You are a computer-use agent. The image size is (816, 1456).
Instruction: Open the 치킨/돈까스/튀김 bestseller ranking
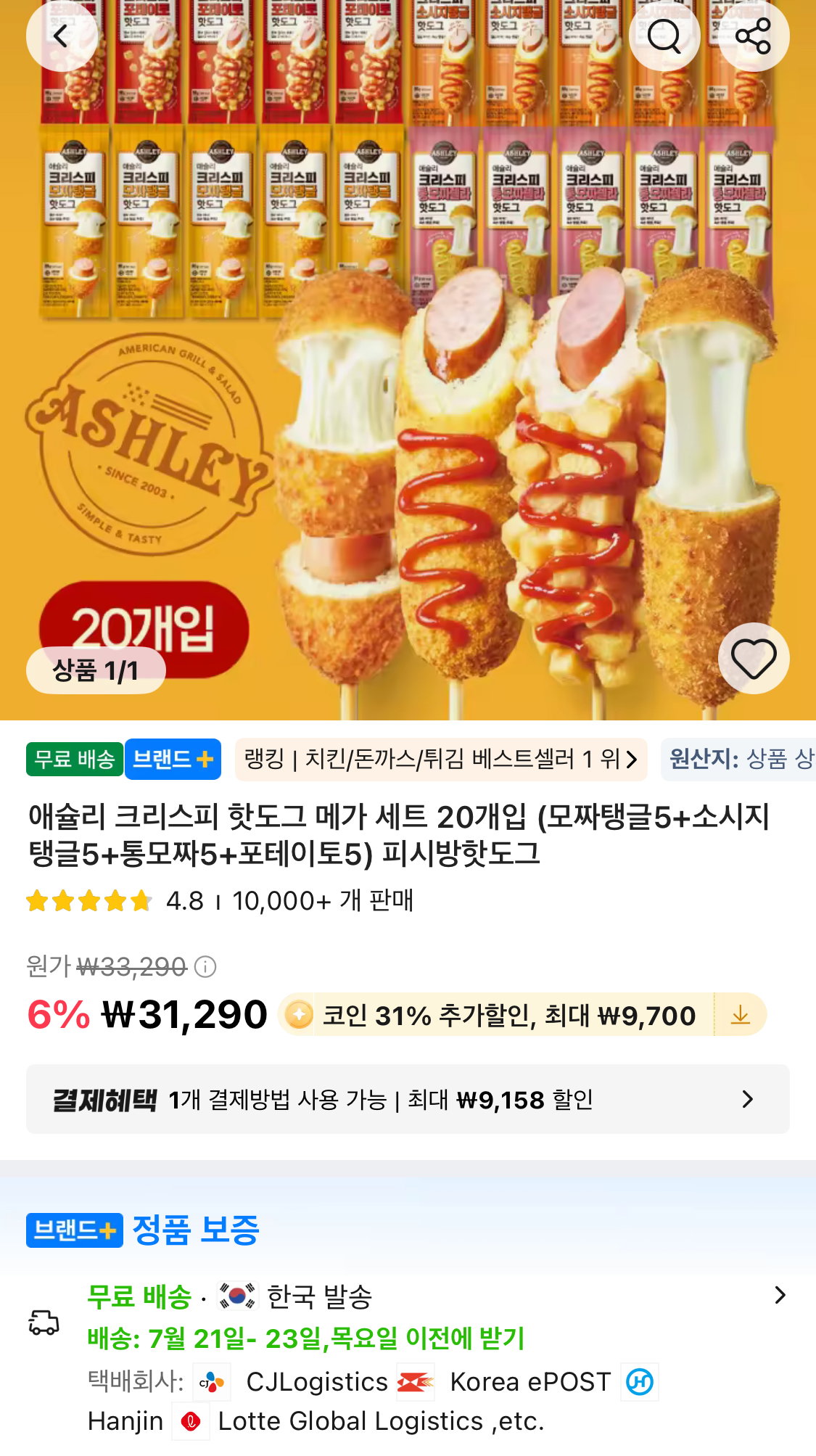pos(441,759)
